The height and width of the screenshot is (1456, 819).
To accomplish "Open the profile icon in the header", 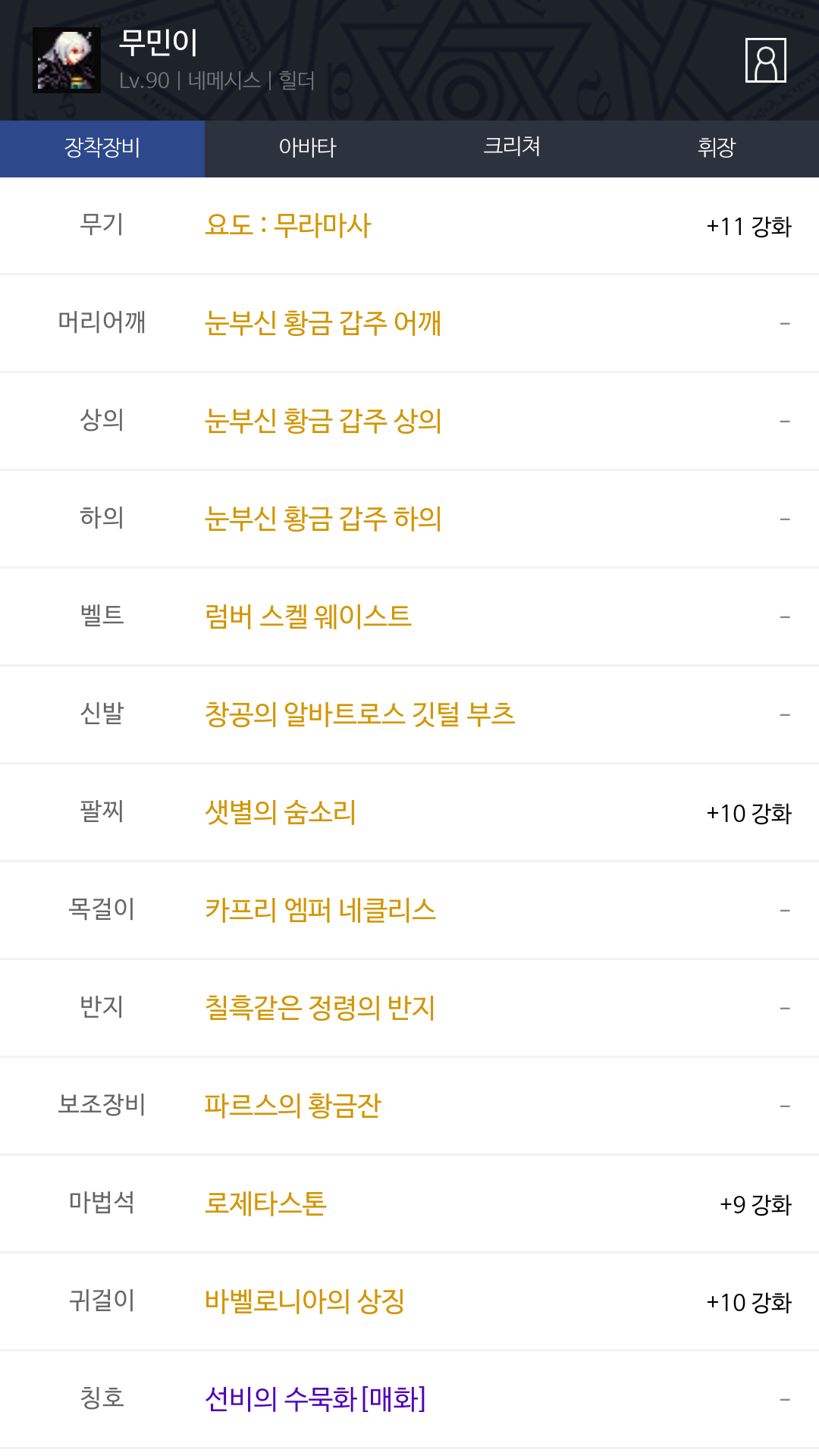I will click(x=766, y=60).
